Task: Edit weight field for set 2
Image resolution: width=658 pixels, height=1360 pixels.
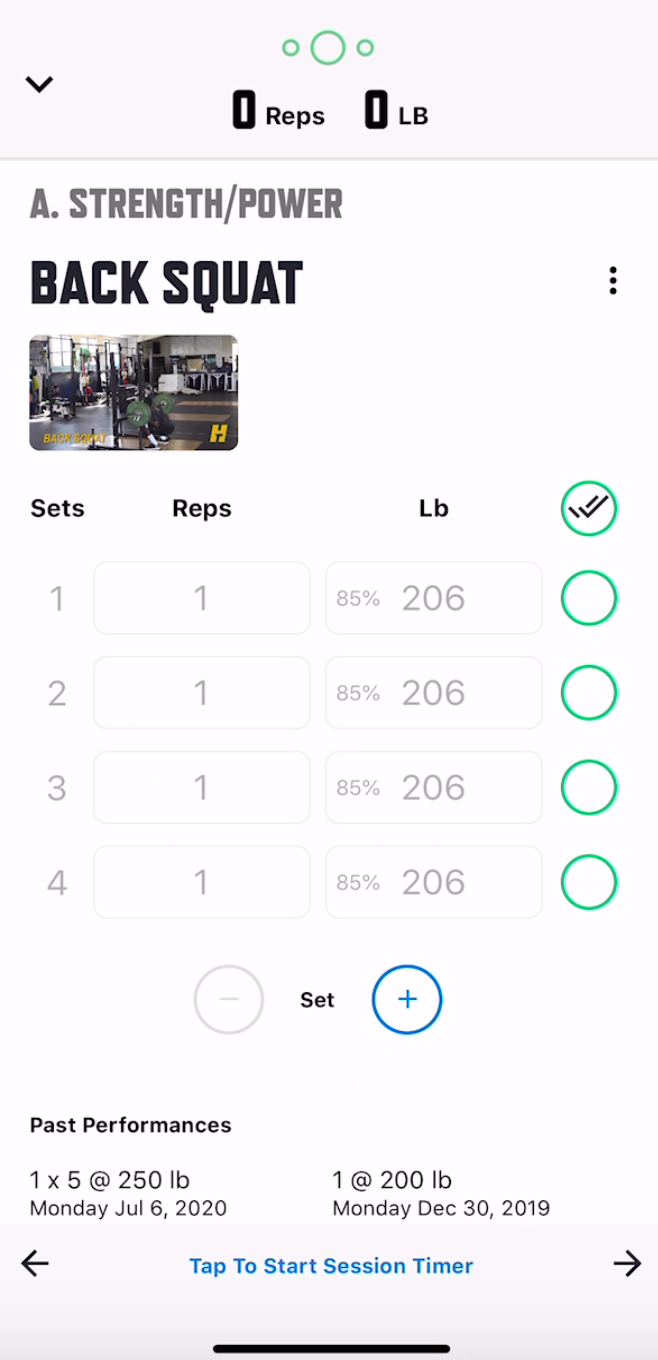Action: pyautogui.click(x=434, y=693)
